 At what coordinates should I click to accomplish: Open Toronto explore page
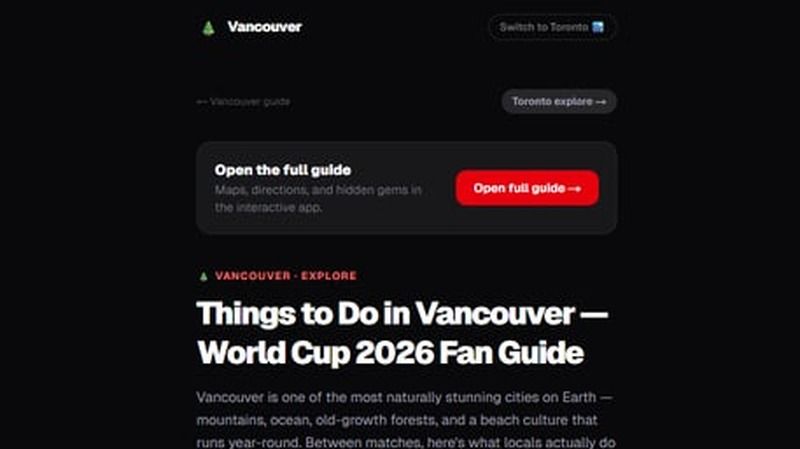click(559, 102)
